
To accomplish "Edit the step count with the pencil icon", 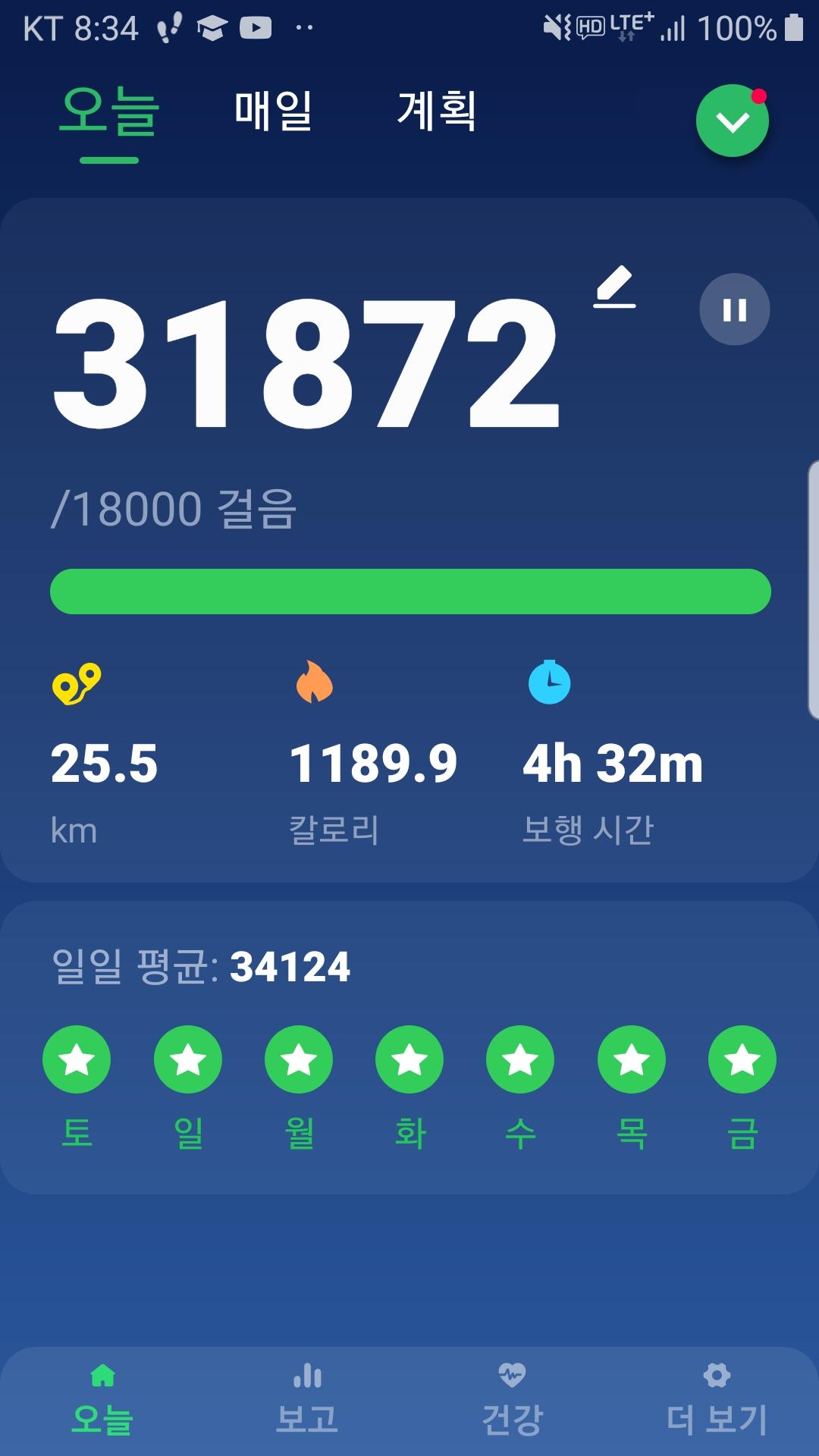I will pos(614,287).
